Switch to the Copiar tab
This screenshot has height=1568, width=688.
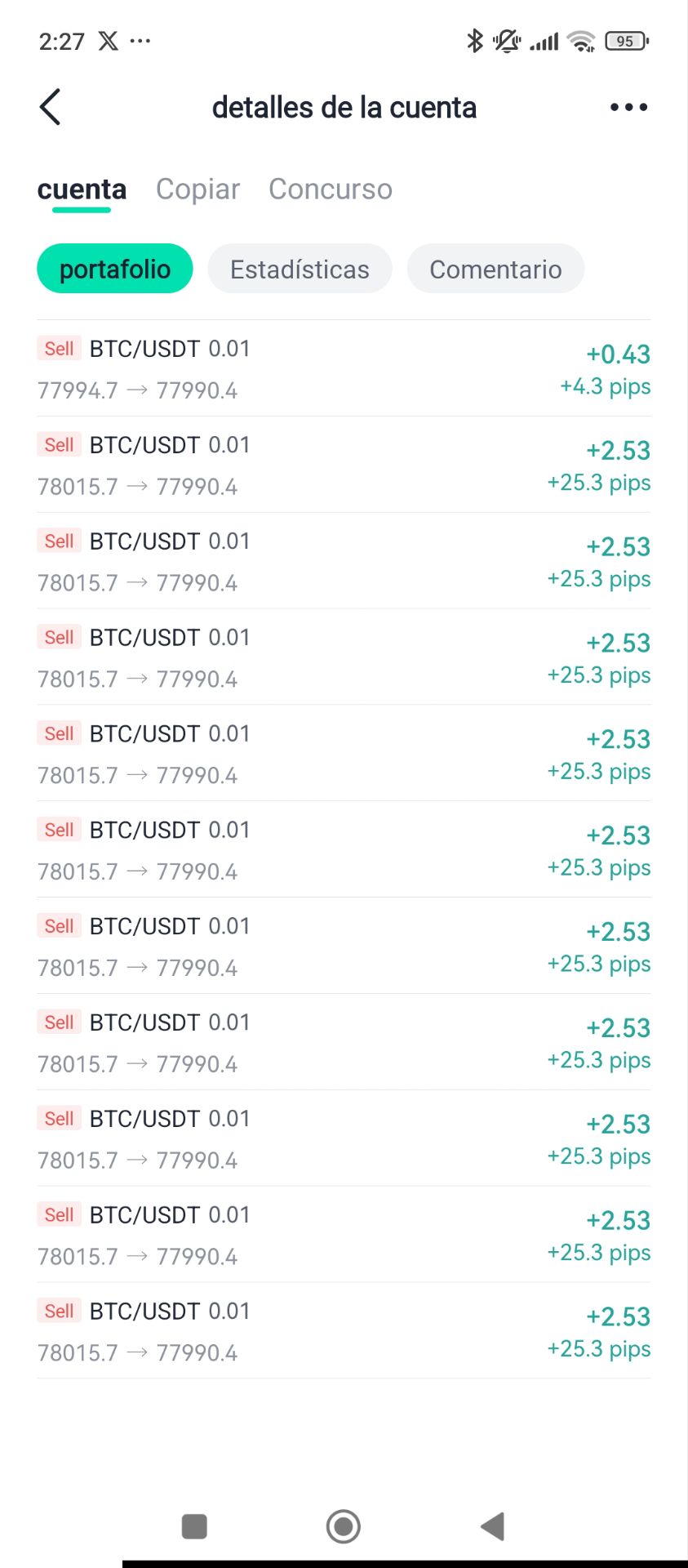[198, 189]
